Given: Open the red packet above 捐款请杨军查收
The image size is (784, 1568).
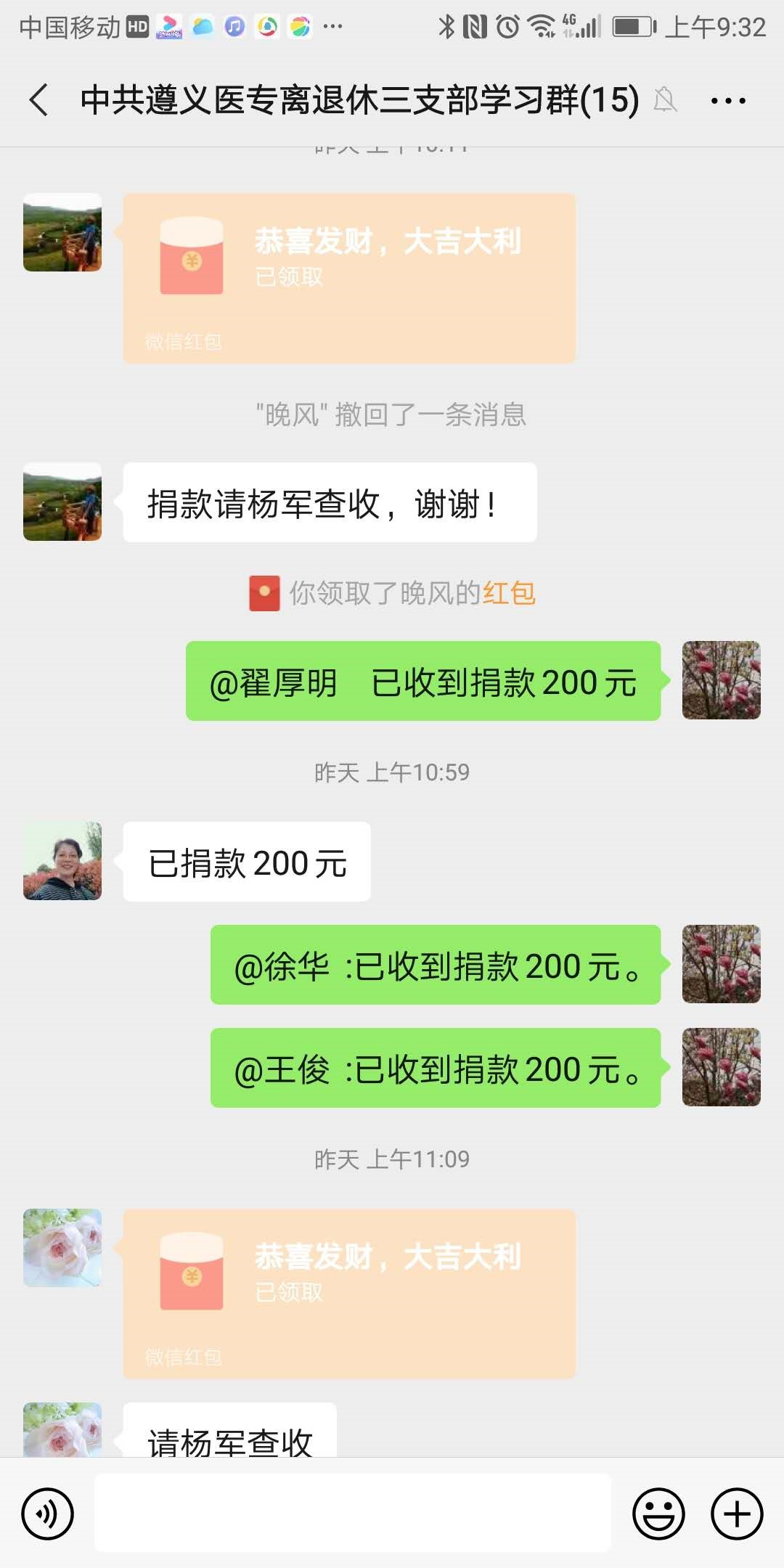Looking at the screenshot, I should (348, 277).
